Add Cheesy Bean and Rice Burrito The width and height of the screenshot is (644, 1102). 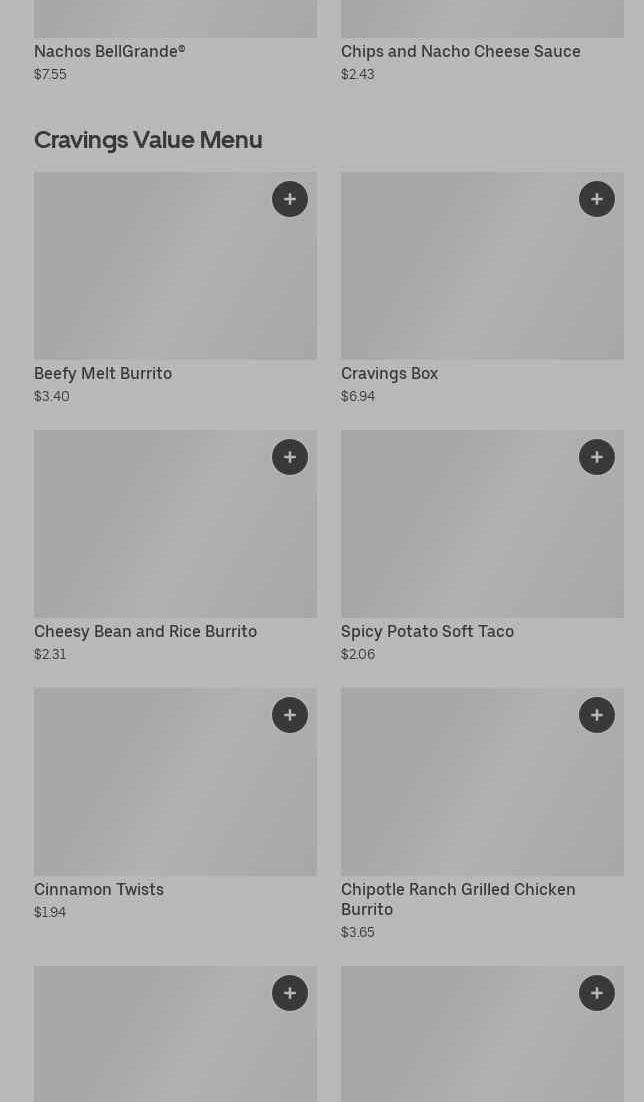pos(290,457)
